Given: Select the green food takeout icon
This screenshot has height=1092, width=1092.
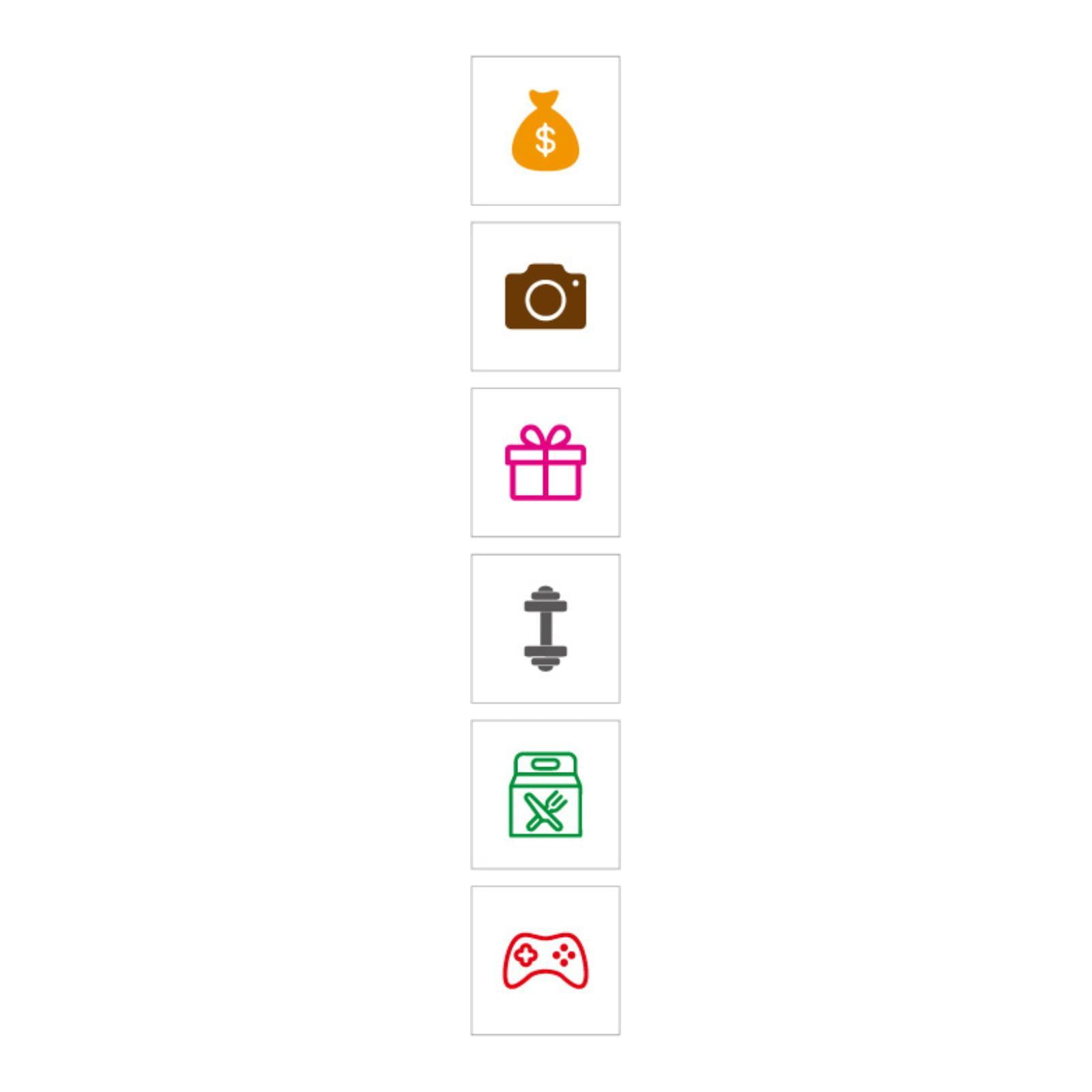Looking at the screenshot, I should [545, 794].
